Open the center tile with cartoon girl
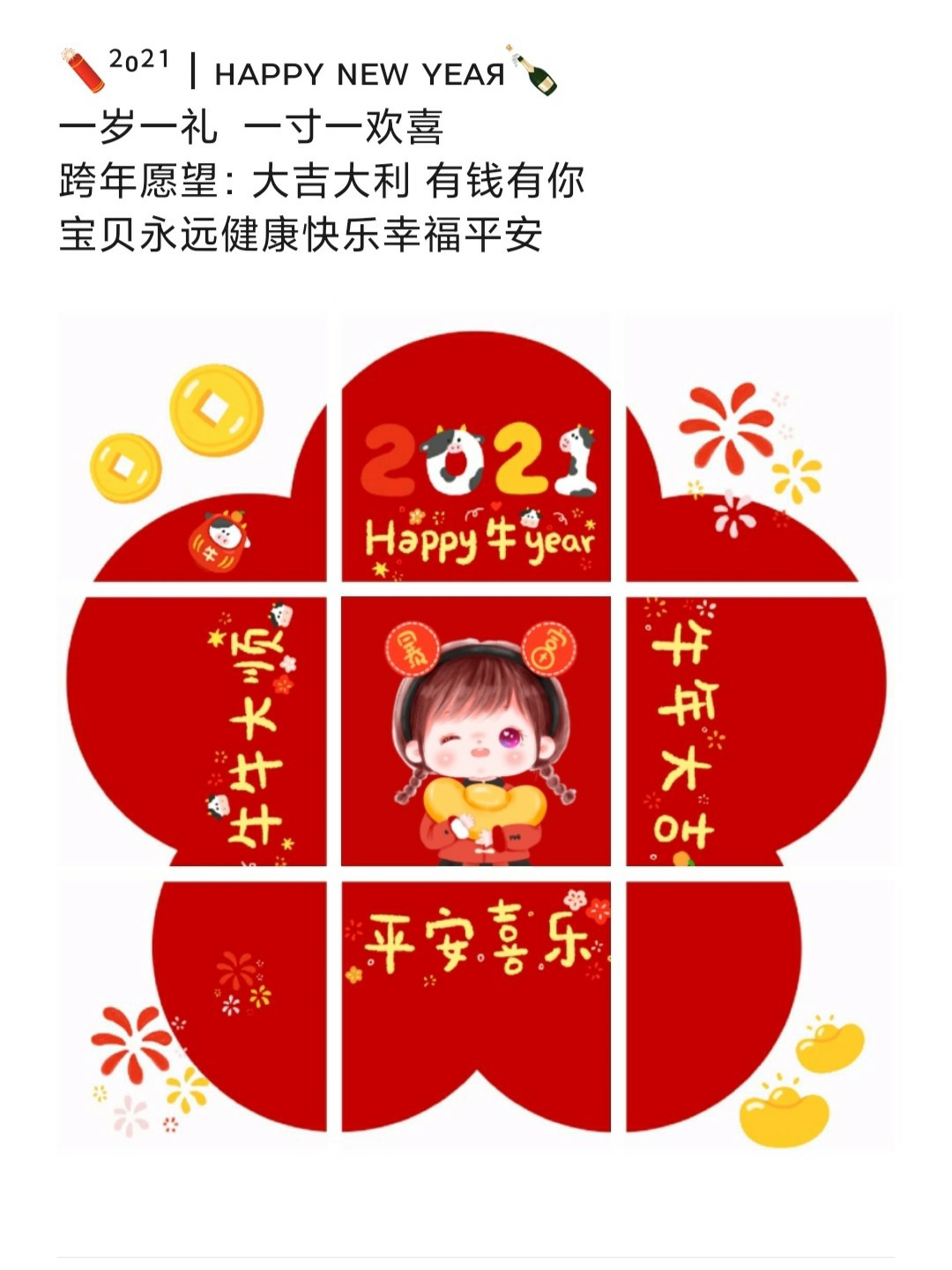 click(476, 731)
